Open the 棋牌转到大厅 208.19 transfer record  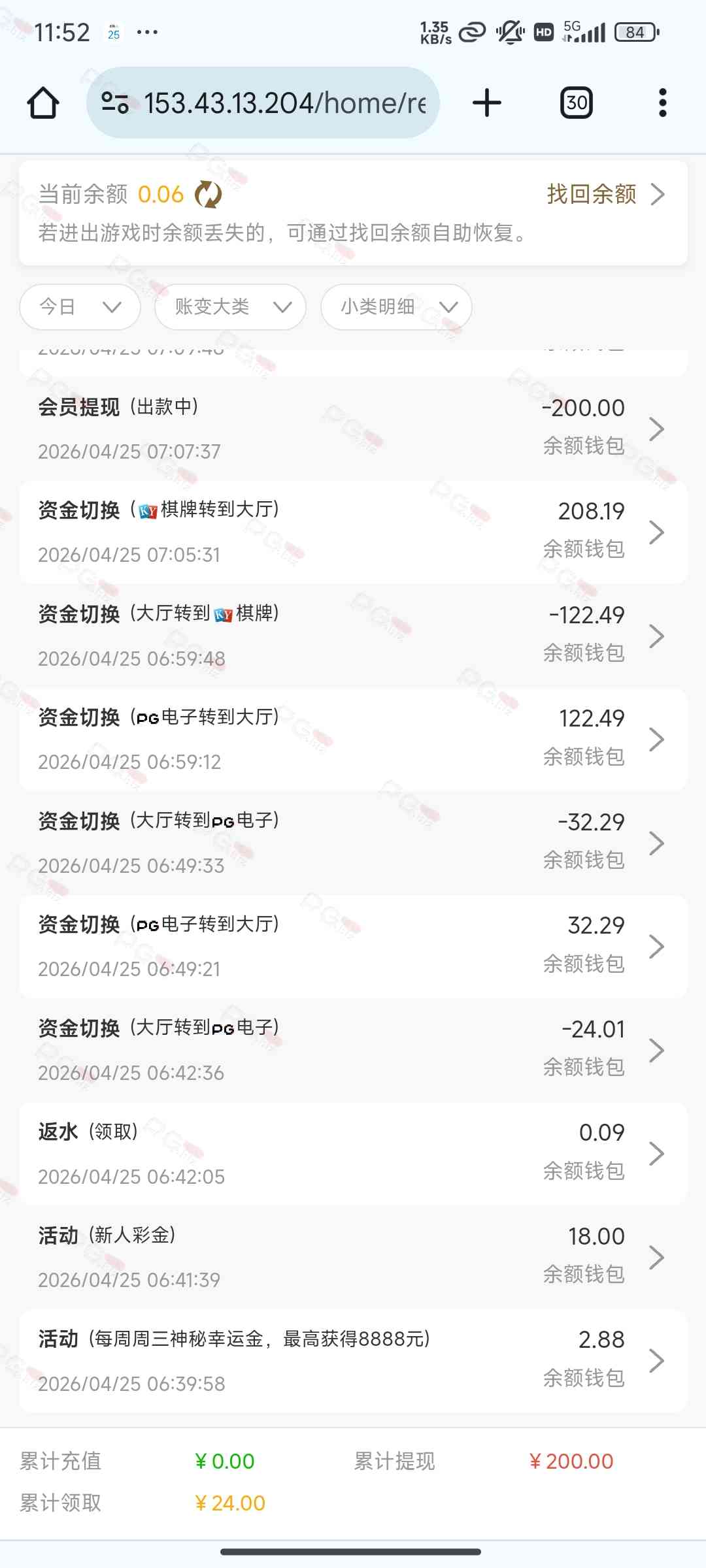353,532
